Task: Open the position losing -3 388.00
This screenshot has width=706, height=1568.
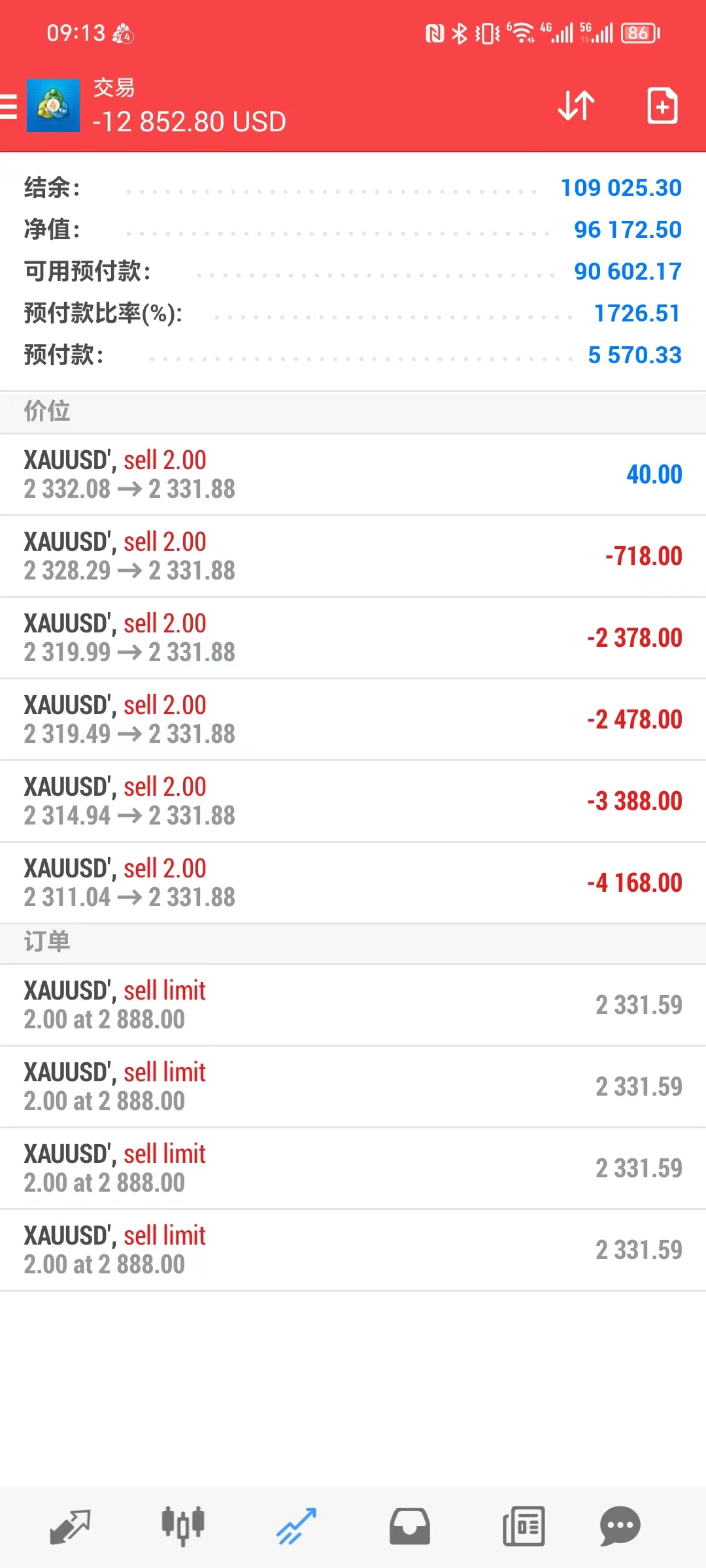Action: (x=353, y=801)
